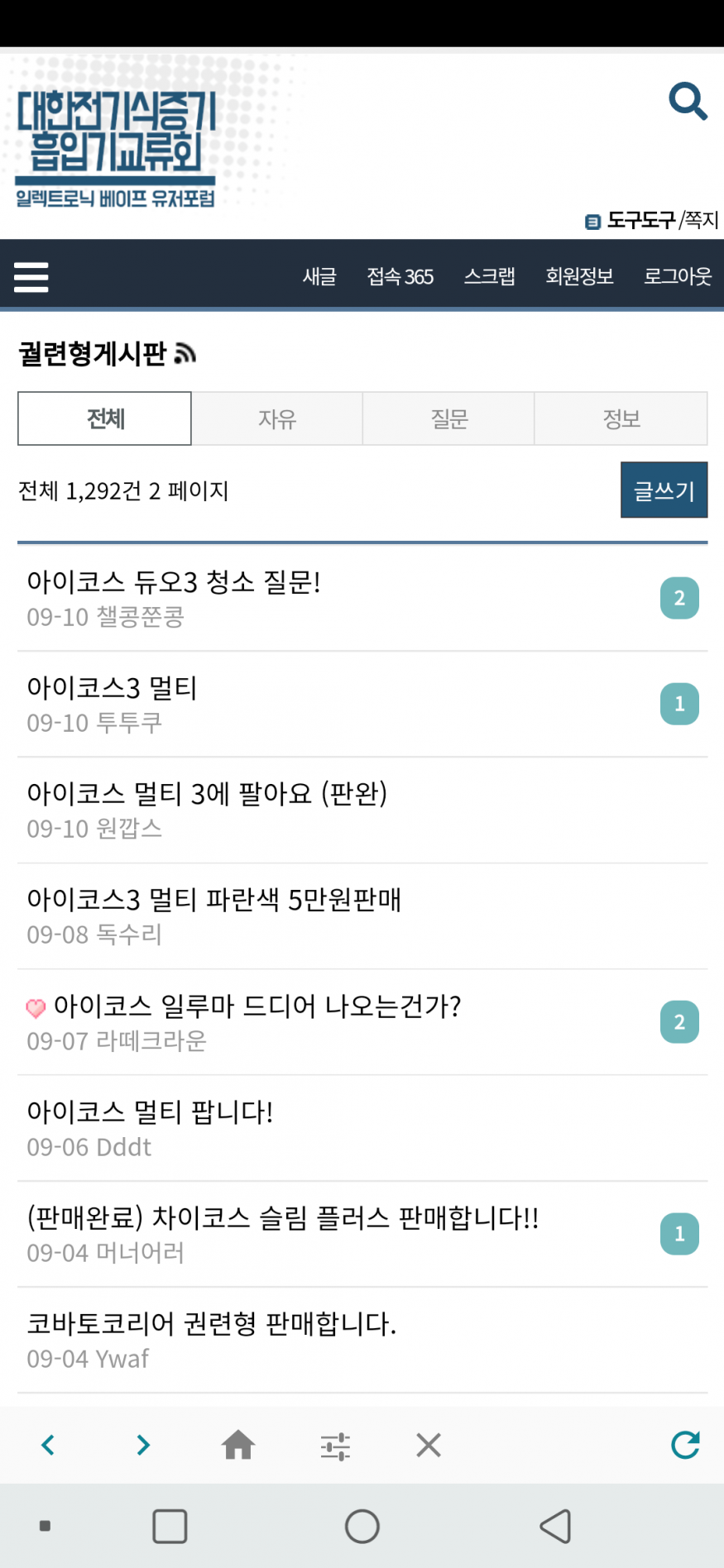Open post 아이코스 일루마 드디어 나오는건가?

(x=257, y=1006)
